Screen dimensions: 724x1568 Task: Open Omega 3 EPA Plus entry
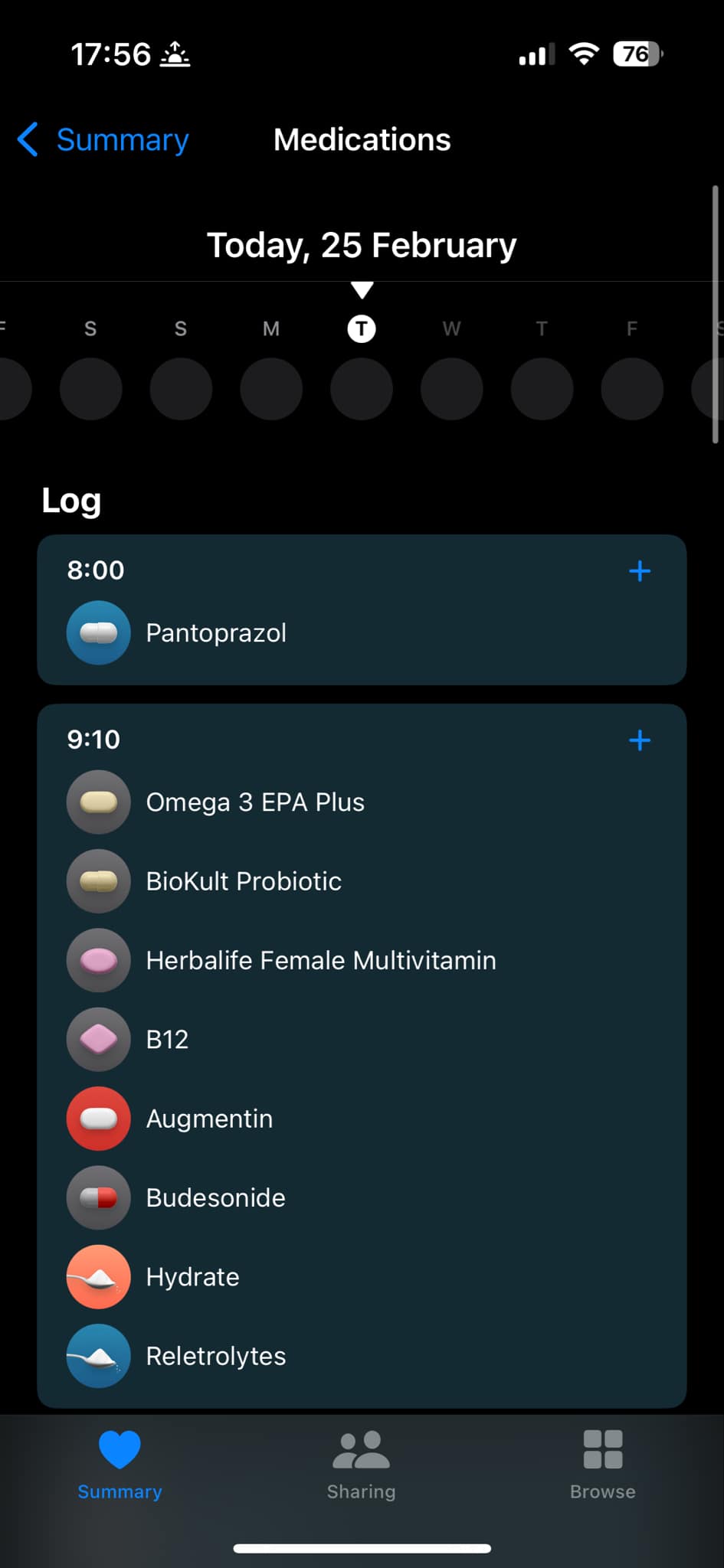click(255, 802)
